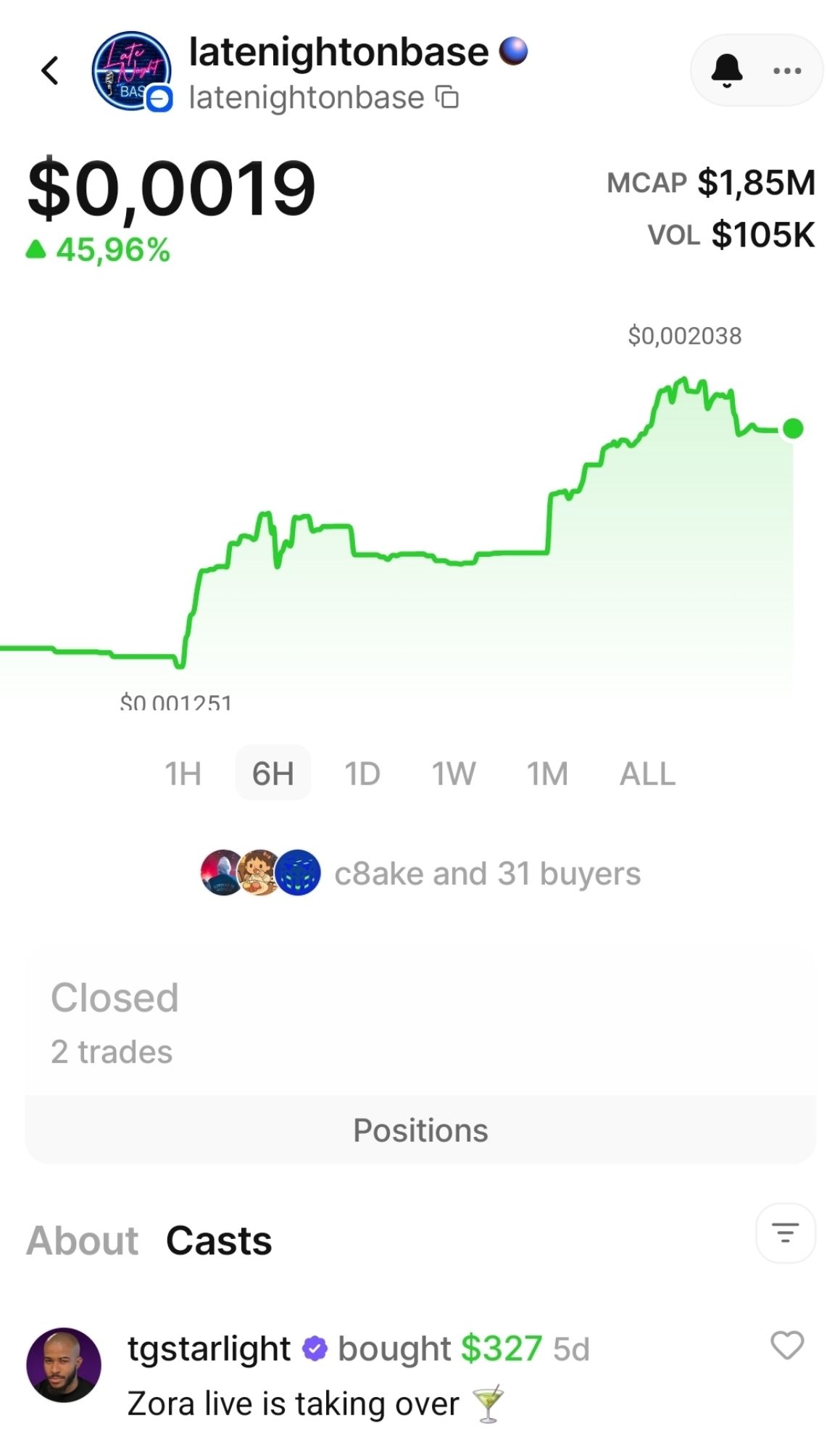840x1450 pixels.
Task: Open the latenightonbase avatar
Action: coord(130,71)
